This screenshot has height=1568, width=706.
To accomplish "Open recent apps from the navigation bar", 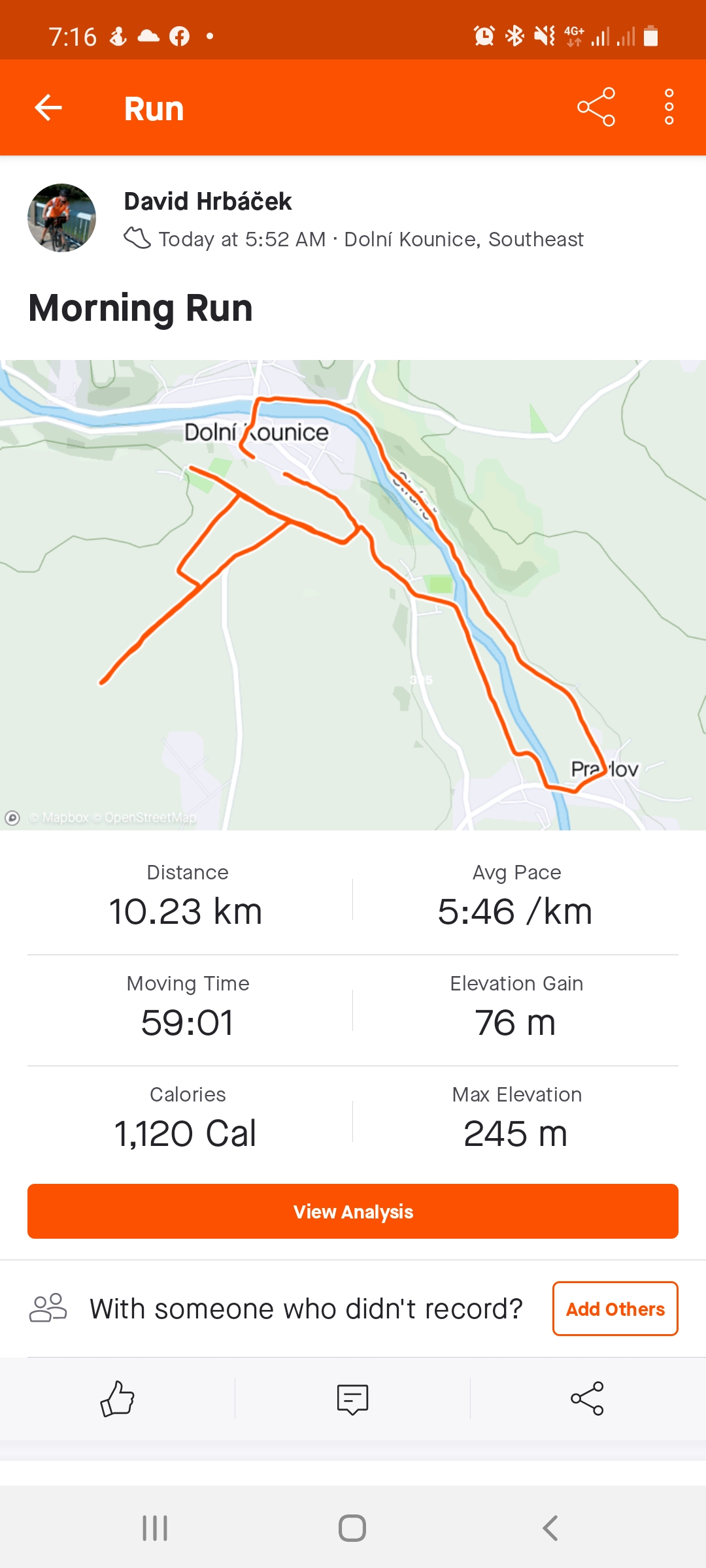I will pyautogui.click(x=155, y=1528).
